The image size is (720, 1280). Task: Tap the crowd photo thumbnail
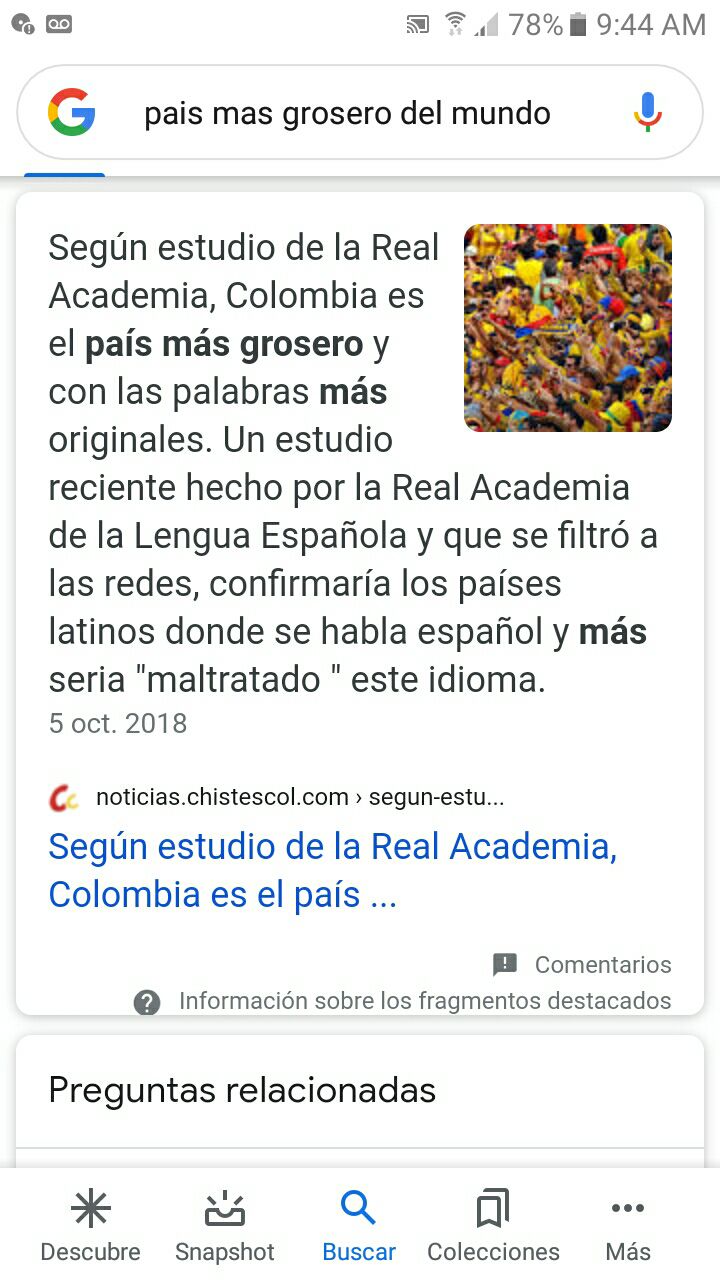tap(567, 328)
